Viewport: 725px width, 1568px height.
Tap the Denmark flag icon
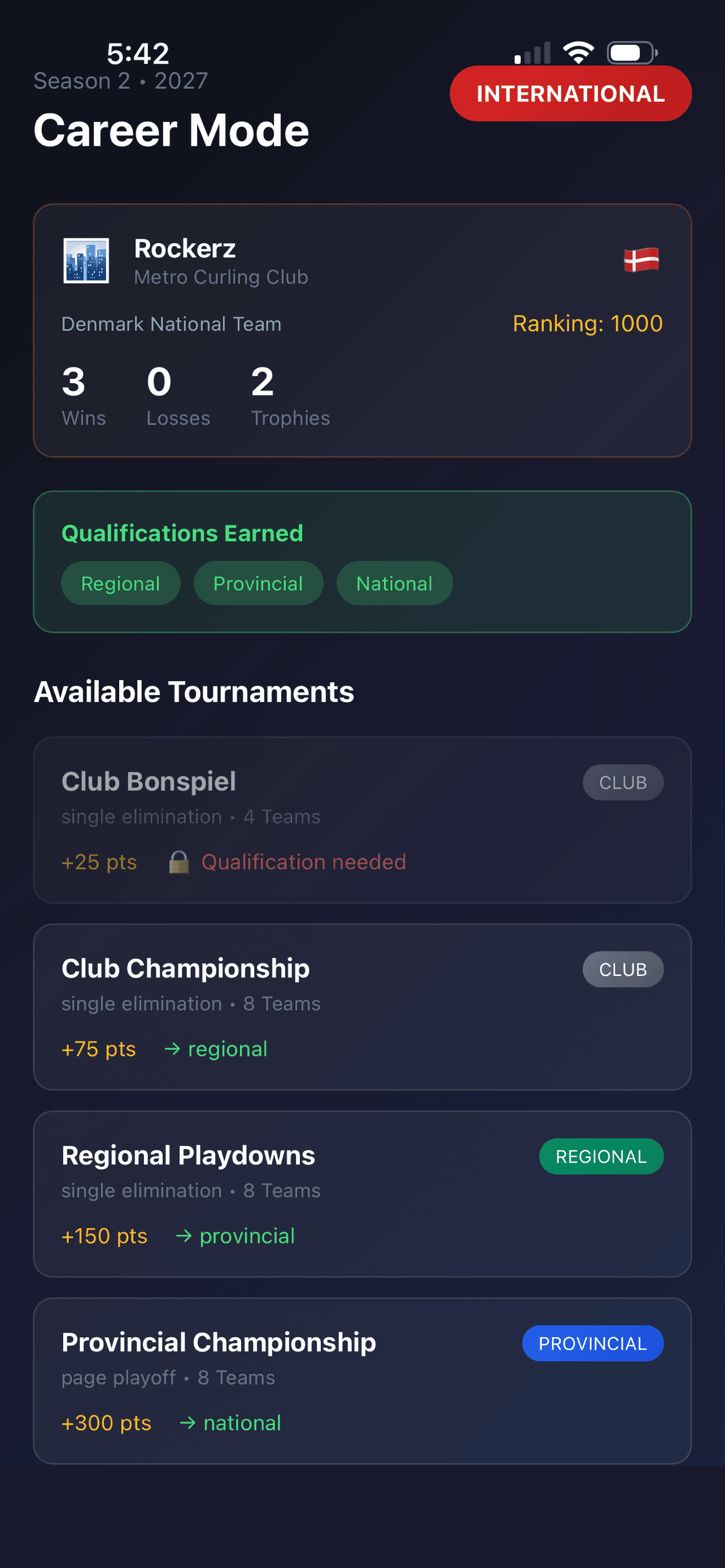click(640, 260)
